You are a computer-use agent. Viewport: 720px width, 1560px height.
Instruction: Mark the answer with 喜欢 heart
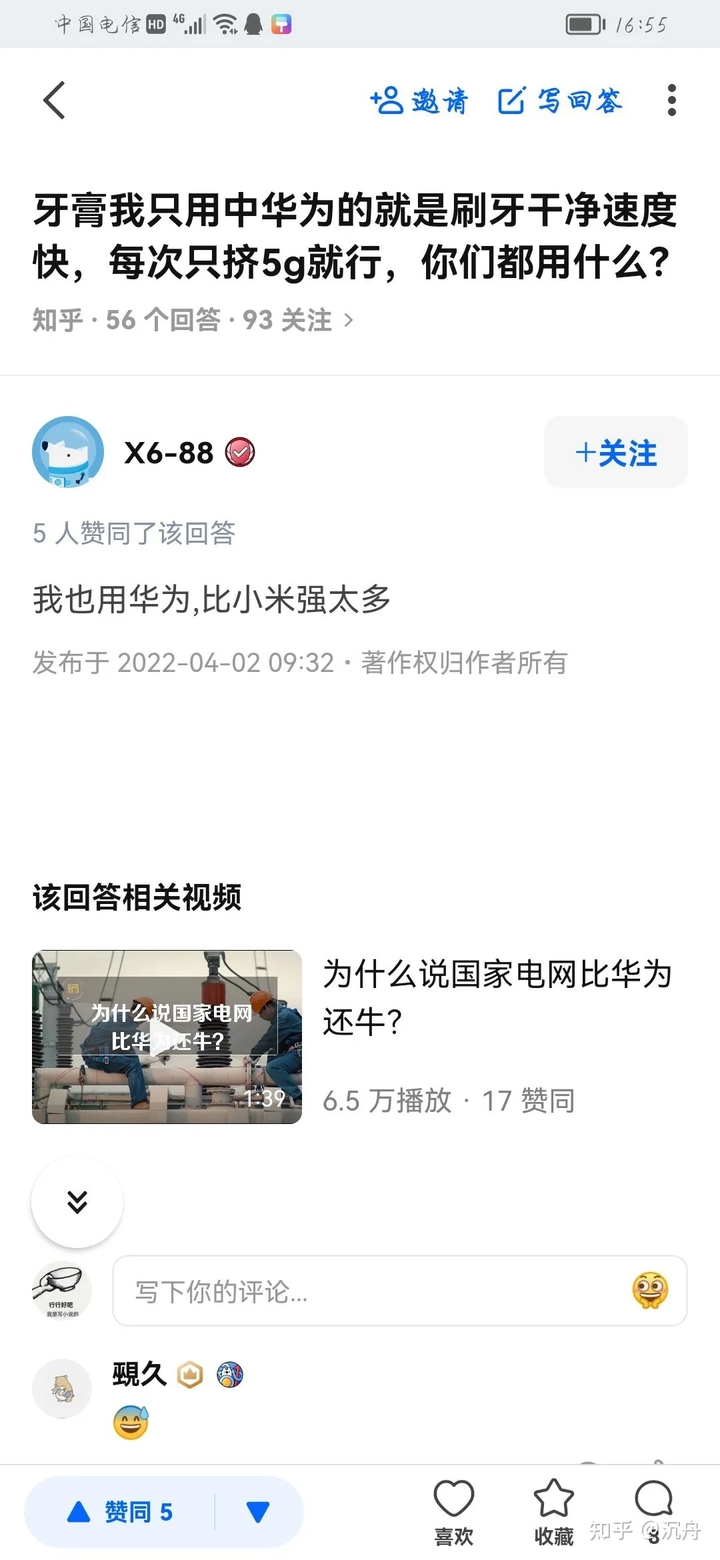click(453, 1512)
